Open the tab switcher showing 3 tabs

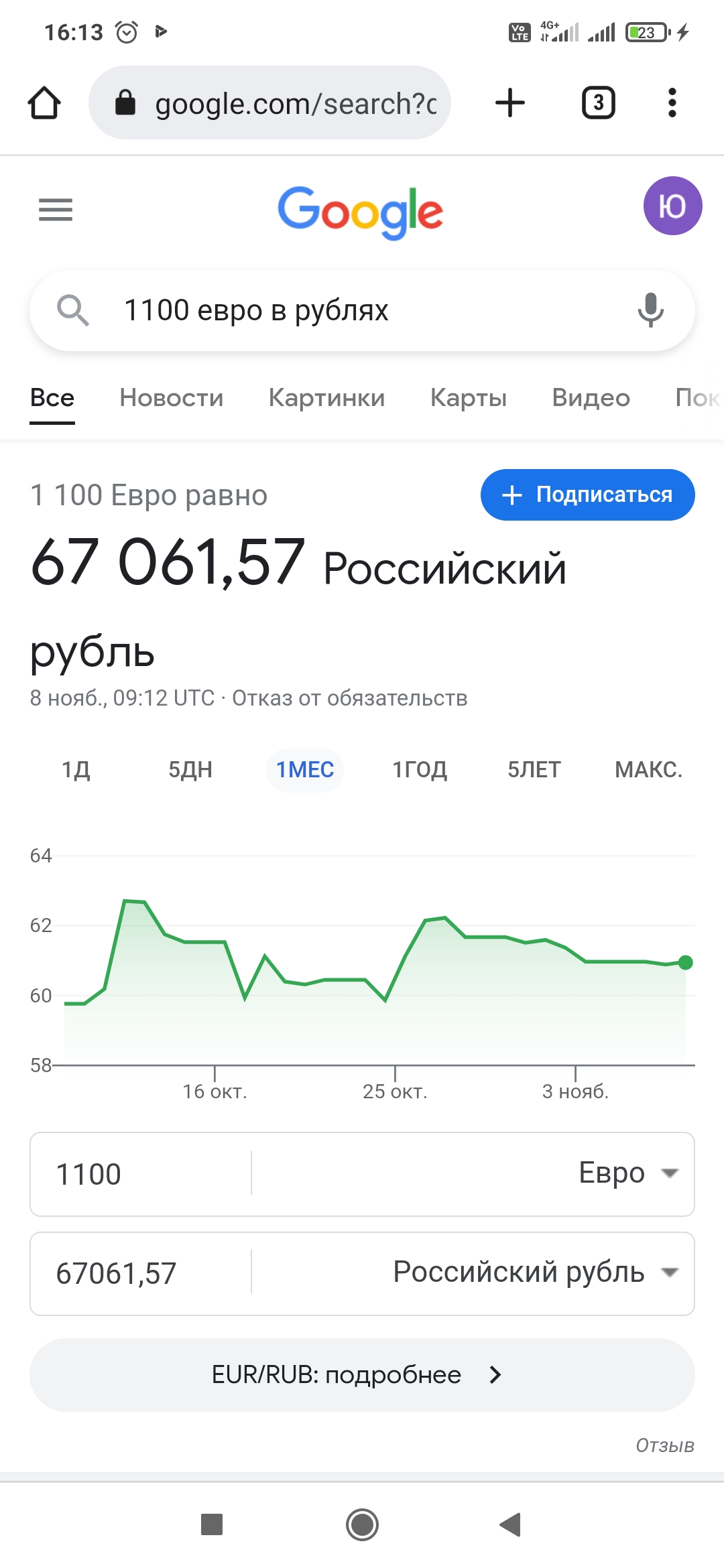click(597, 103)
